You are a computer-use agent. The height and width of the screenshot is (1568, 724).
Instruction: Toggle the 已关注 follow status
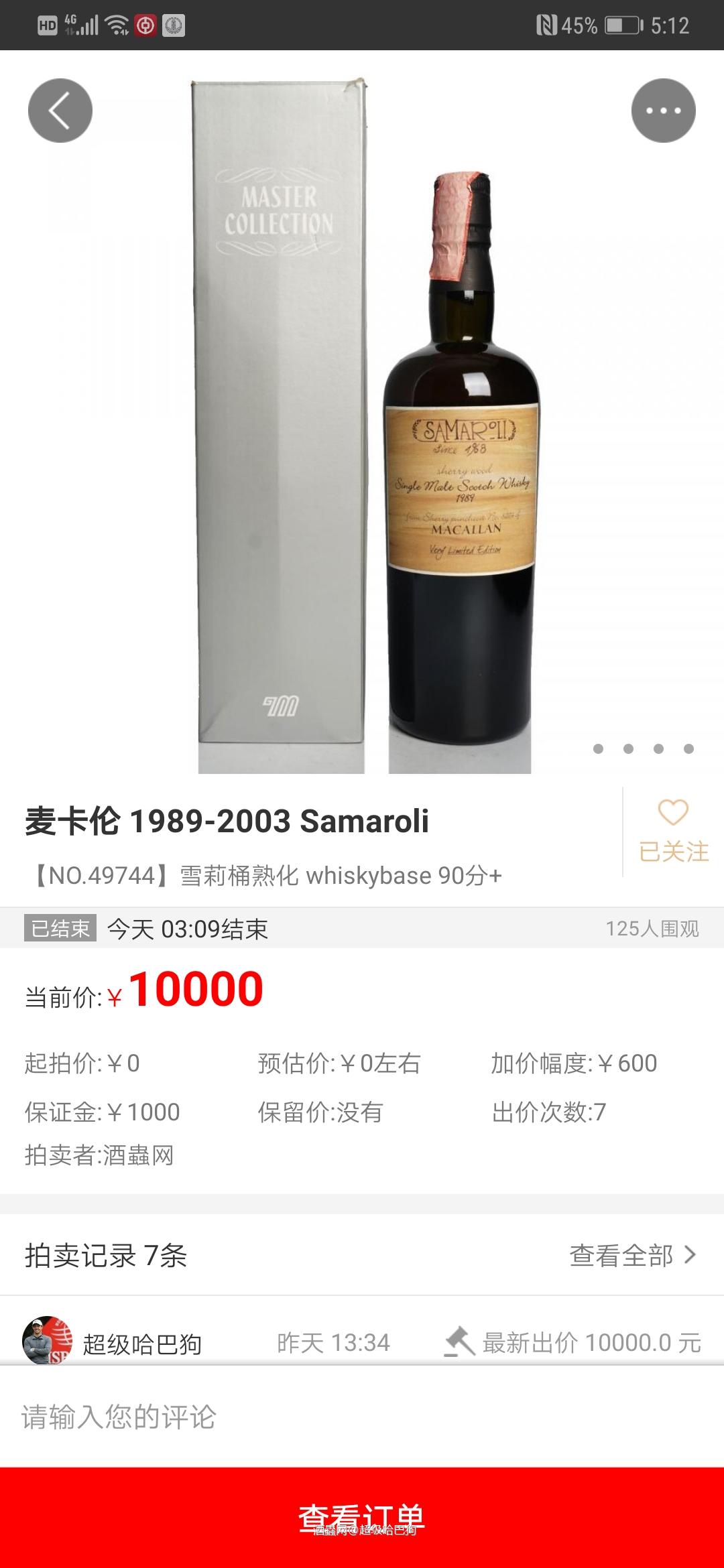pos(674,850)
